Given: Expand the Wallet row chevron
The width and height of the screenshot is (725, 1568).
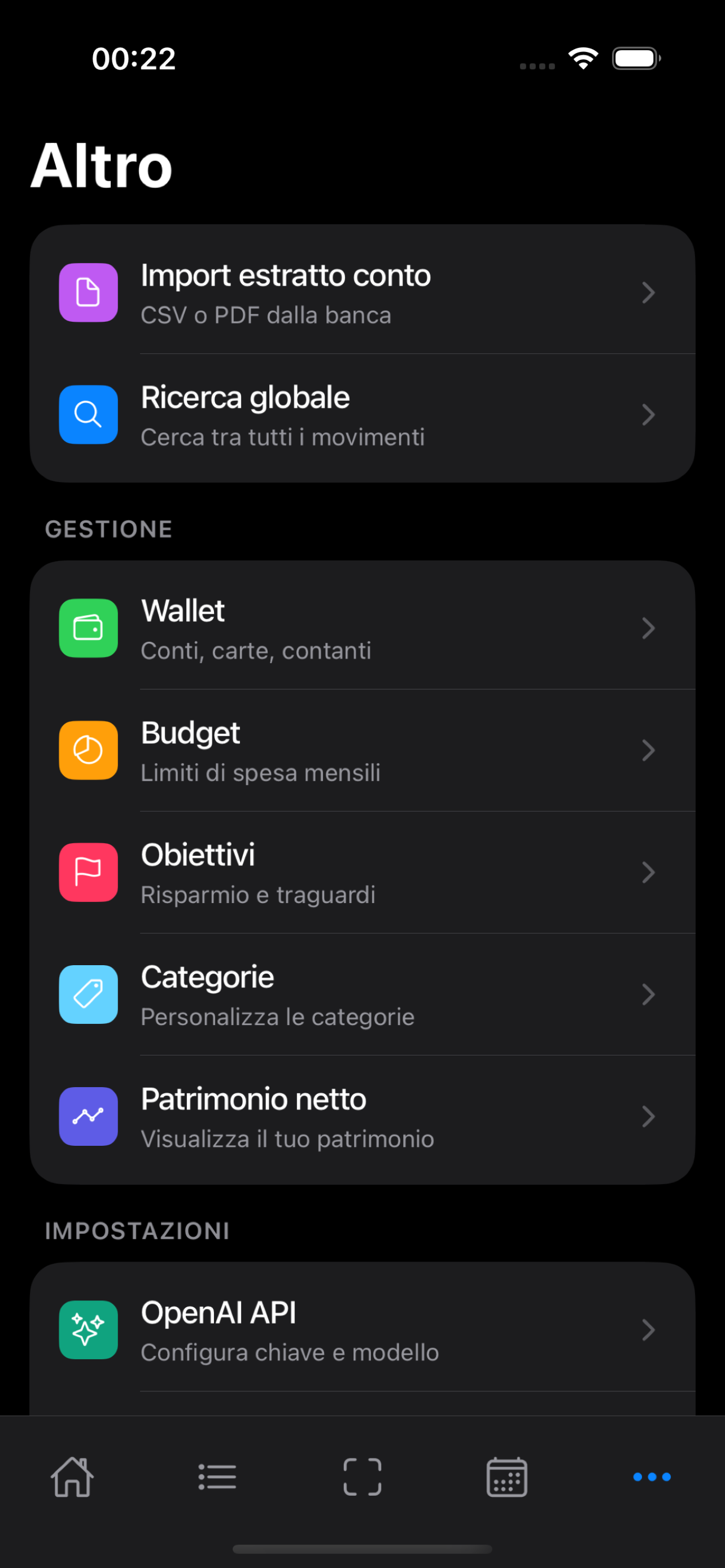Looking at the screenshot, I should [x=648, y=629].
